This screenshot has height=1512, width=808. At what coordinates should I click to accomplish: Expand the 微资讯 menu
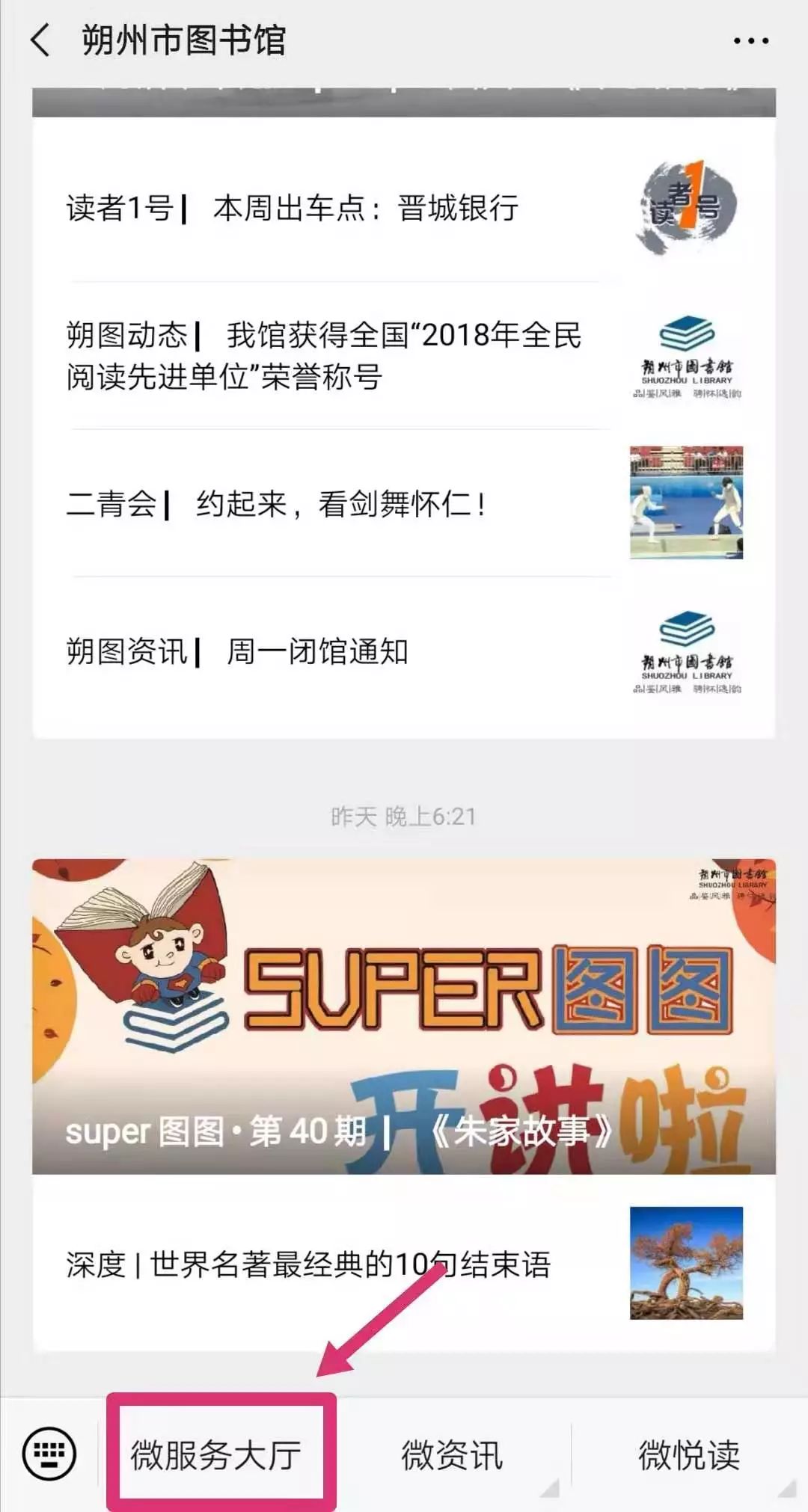(453, 1454)
